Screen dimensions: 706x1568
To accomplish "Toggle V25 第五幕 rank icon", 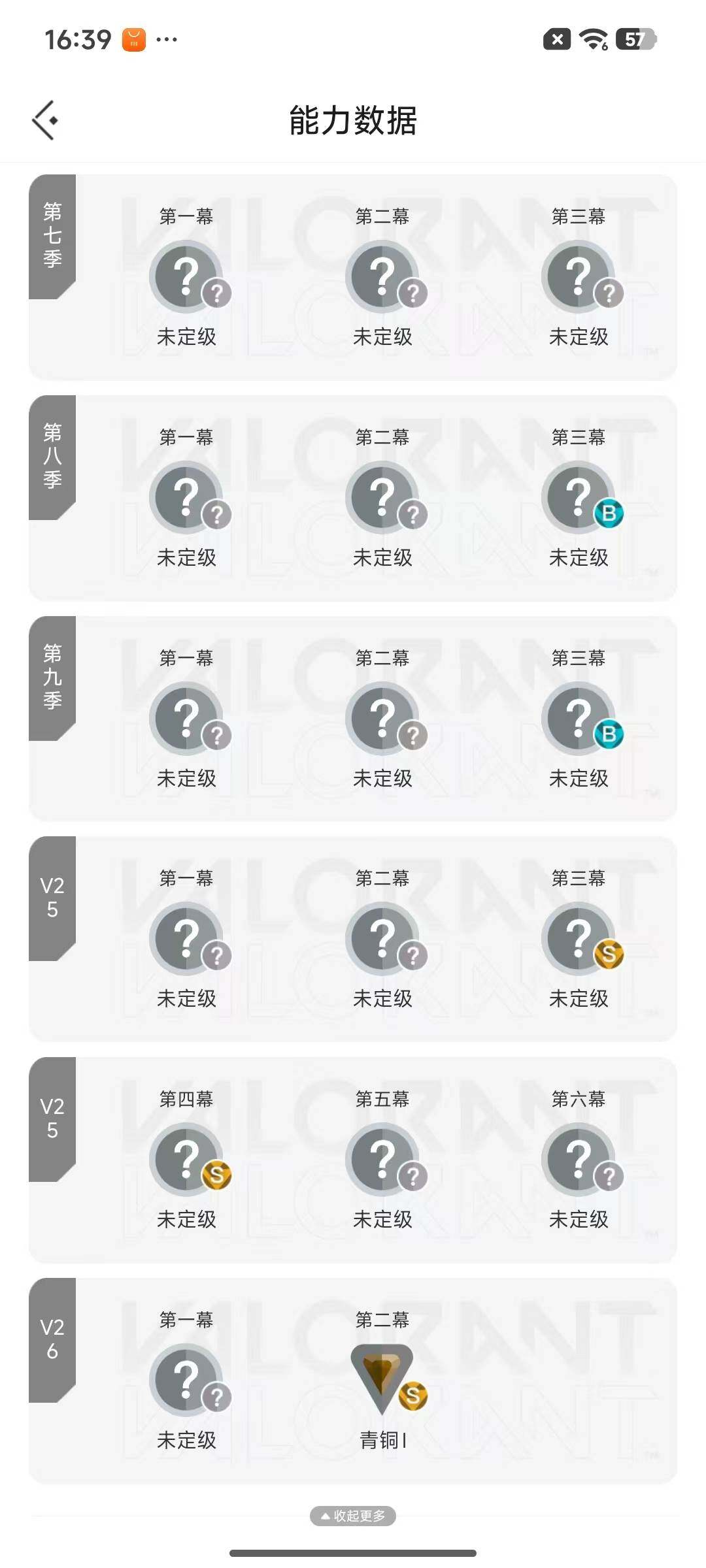I will point(383,1159).
